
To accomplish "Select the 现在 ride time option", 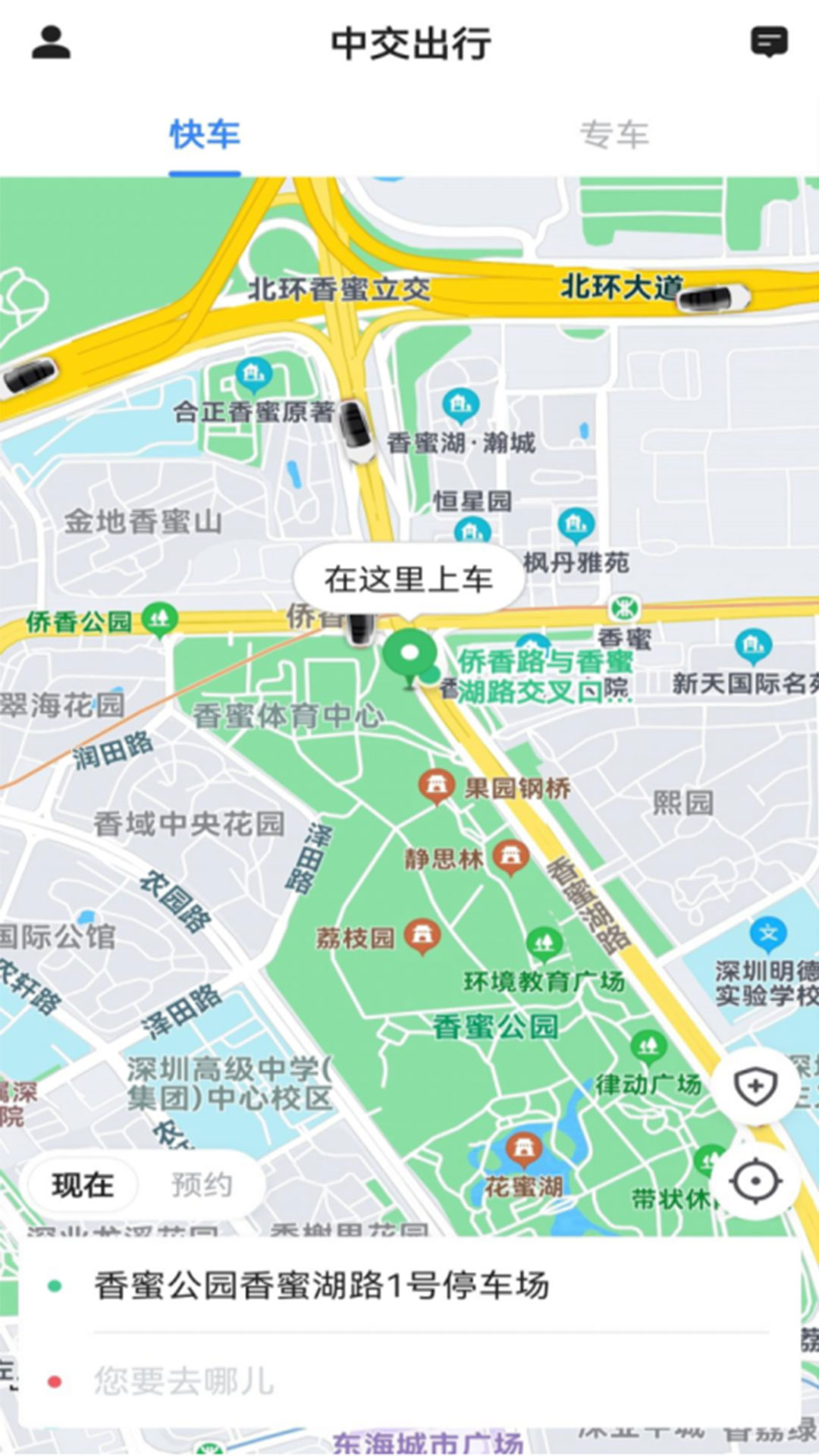I will pos(83,1185).
